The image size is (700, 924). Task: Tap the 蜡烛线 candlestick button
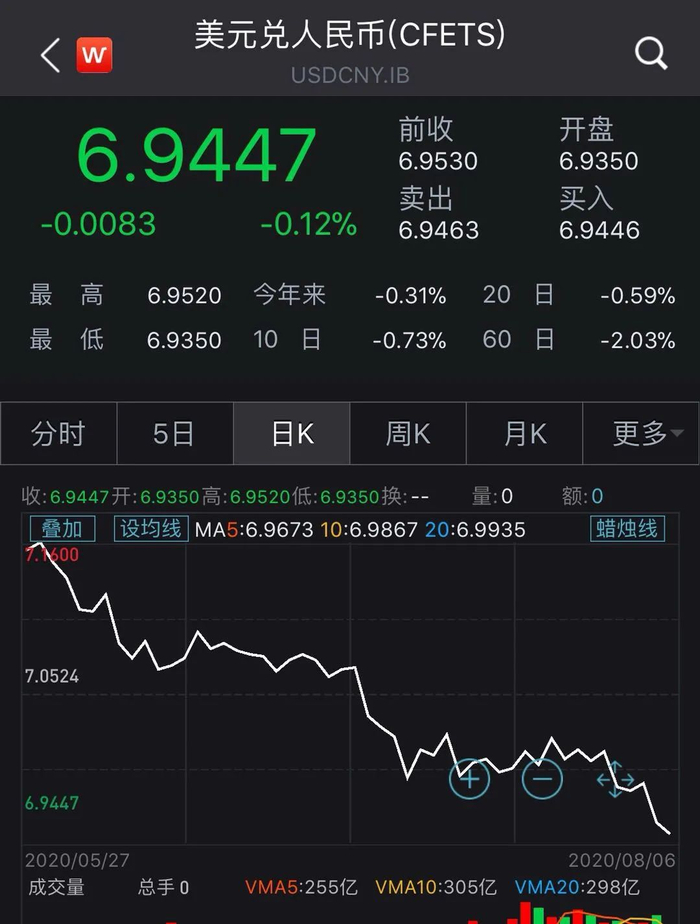tap(627, 529)
